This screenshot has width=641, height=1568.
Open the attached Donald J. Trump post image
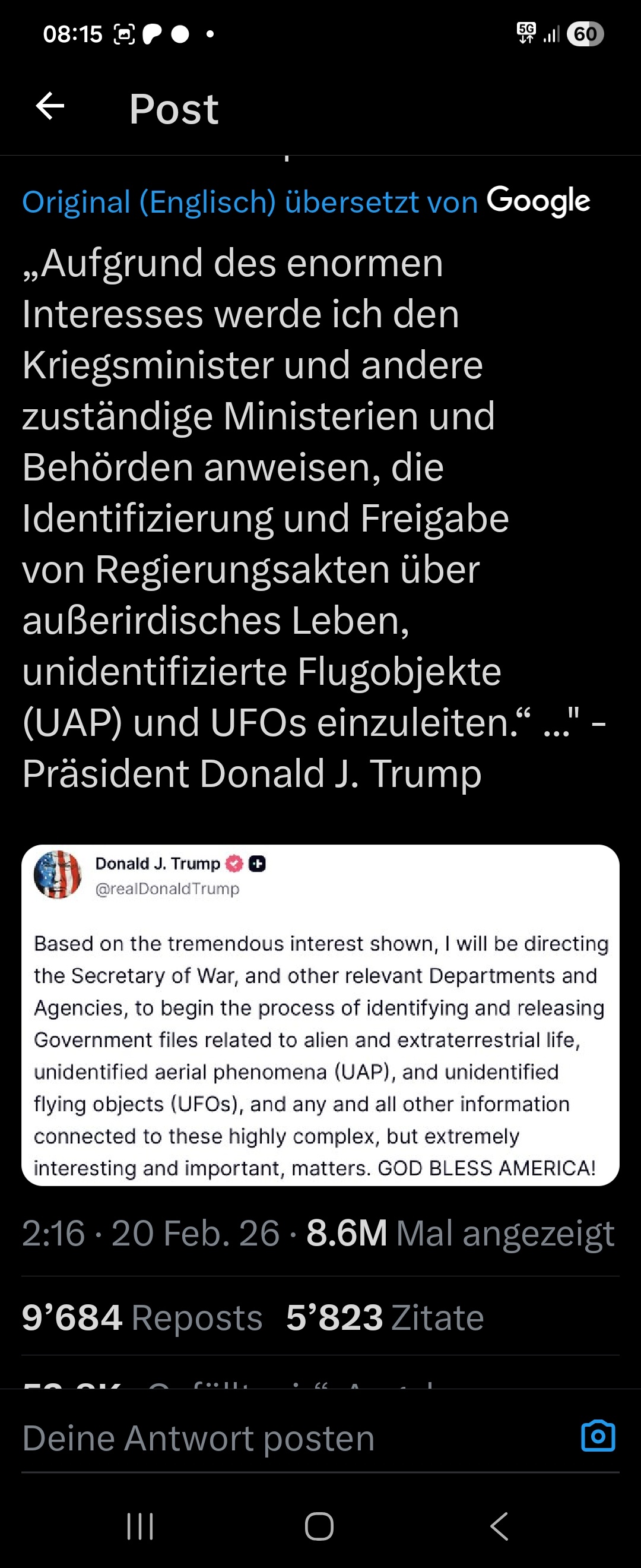320,1014
